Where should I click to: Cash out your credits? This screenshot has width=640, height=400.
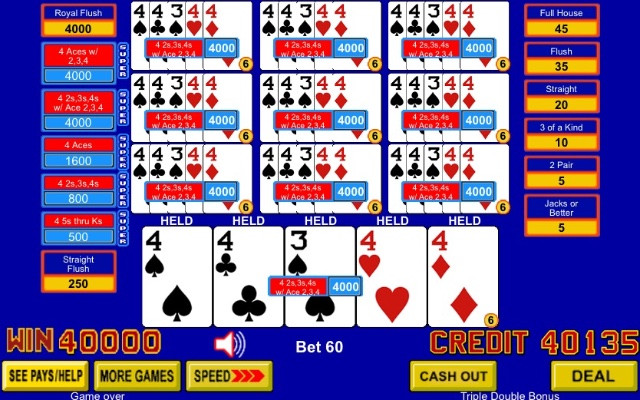pyautogui.click(x=452, y=376)
